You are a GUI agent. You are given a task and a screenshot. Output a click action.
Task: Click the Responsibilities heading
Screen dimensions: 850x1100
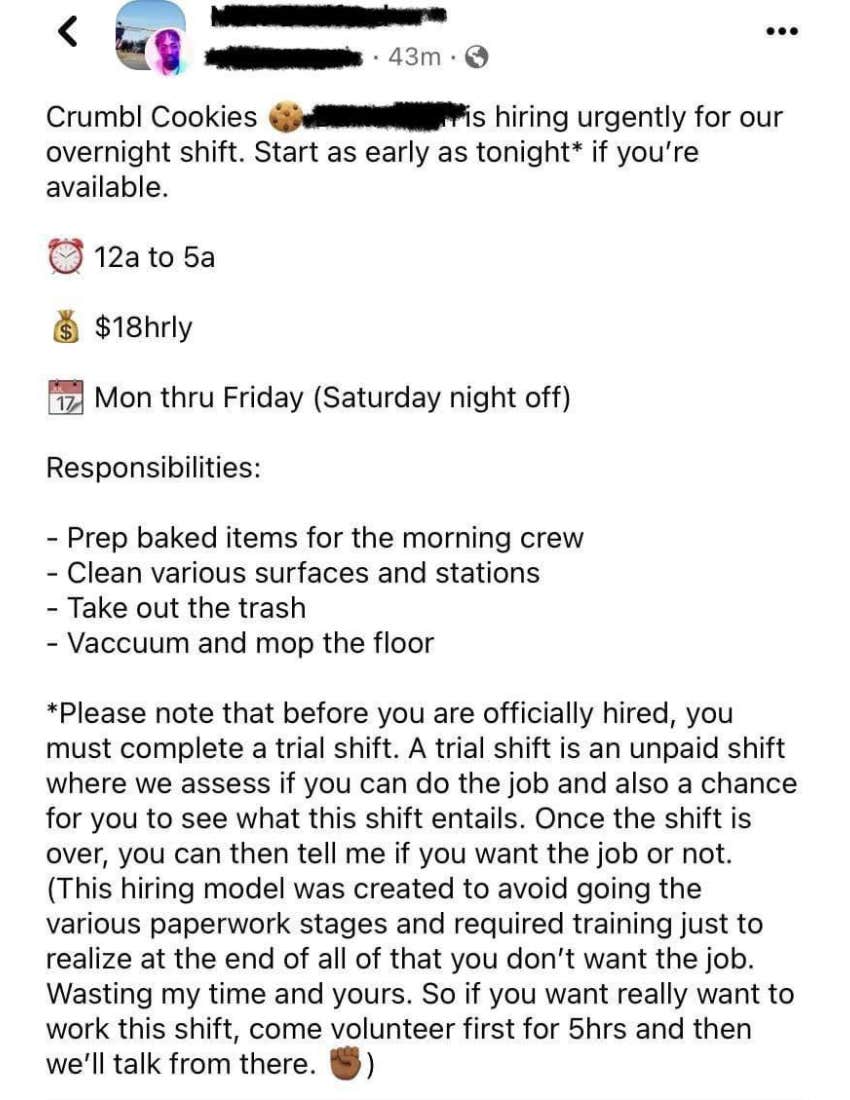(x=152, y=466)
